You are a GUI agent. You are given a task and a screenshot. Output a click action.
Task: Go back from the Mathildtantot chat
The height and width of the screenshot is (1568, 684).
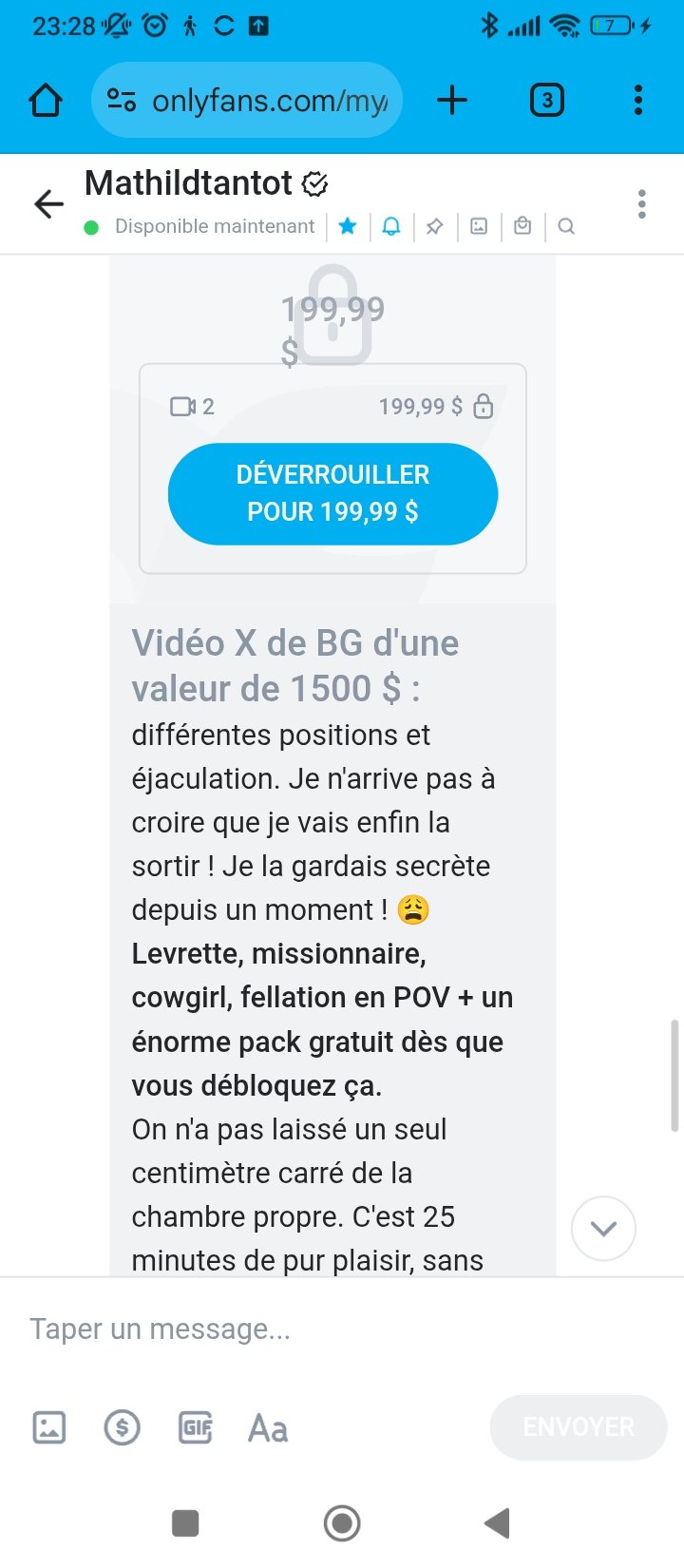(x=48, y=203)
